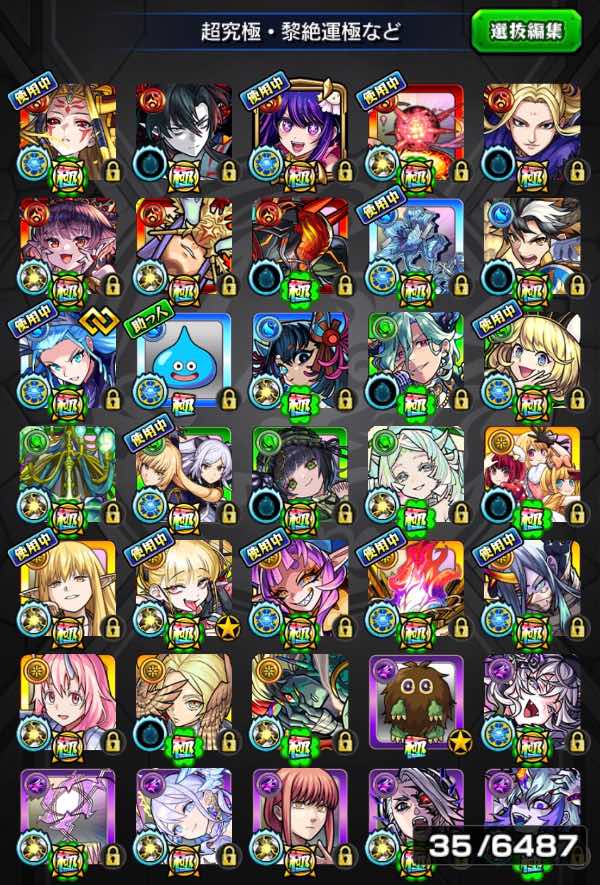Select the red fireball monster tile
The width and height of the screenshot is (600, 885).
pyautogui.click(x=417, y=133)
